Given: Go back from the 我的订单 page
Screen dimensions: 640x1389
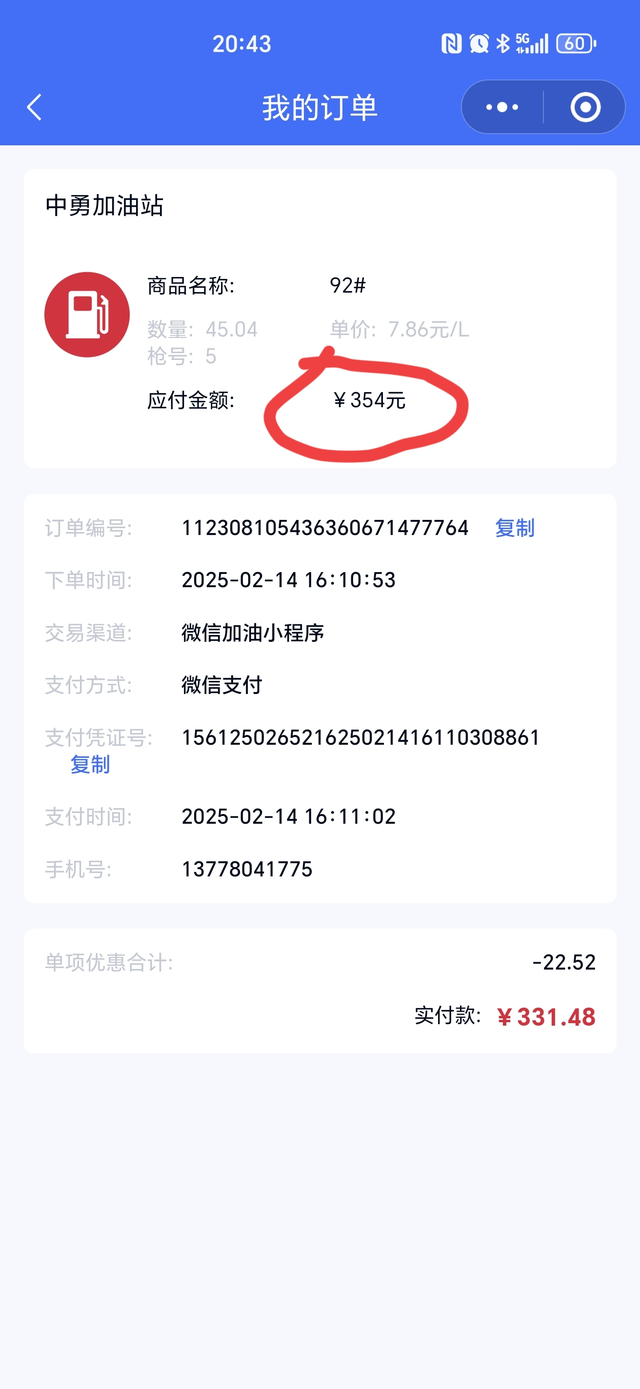Looking at the screenshot, I should (35, 107).
